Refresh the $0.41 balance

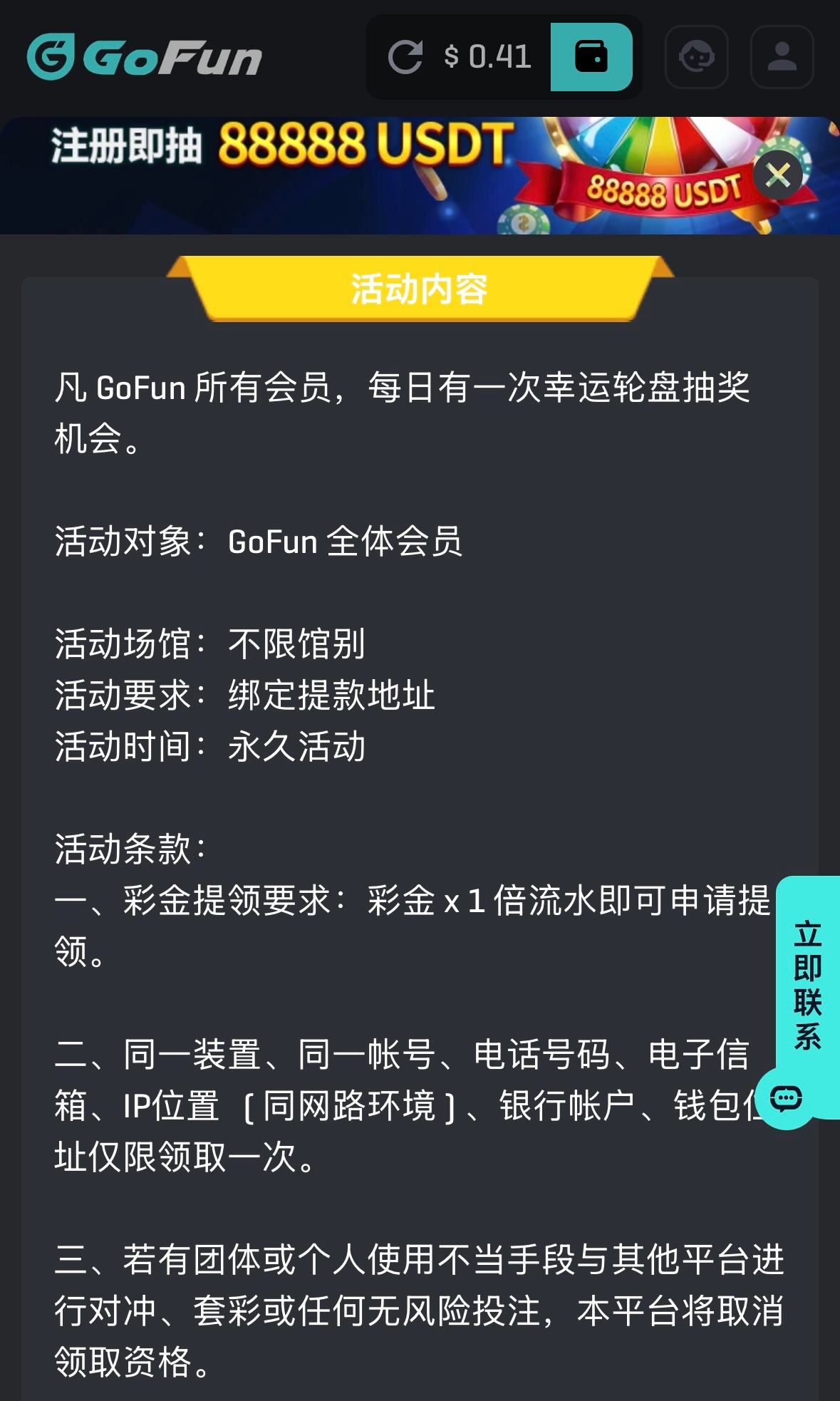405,57
